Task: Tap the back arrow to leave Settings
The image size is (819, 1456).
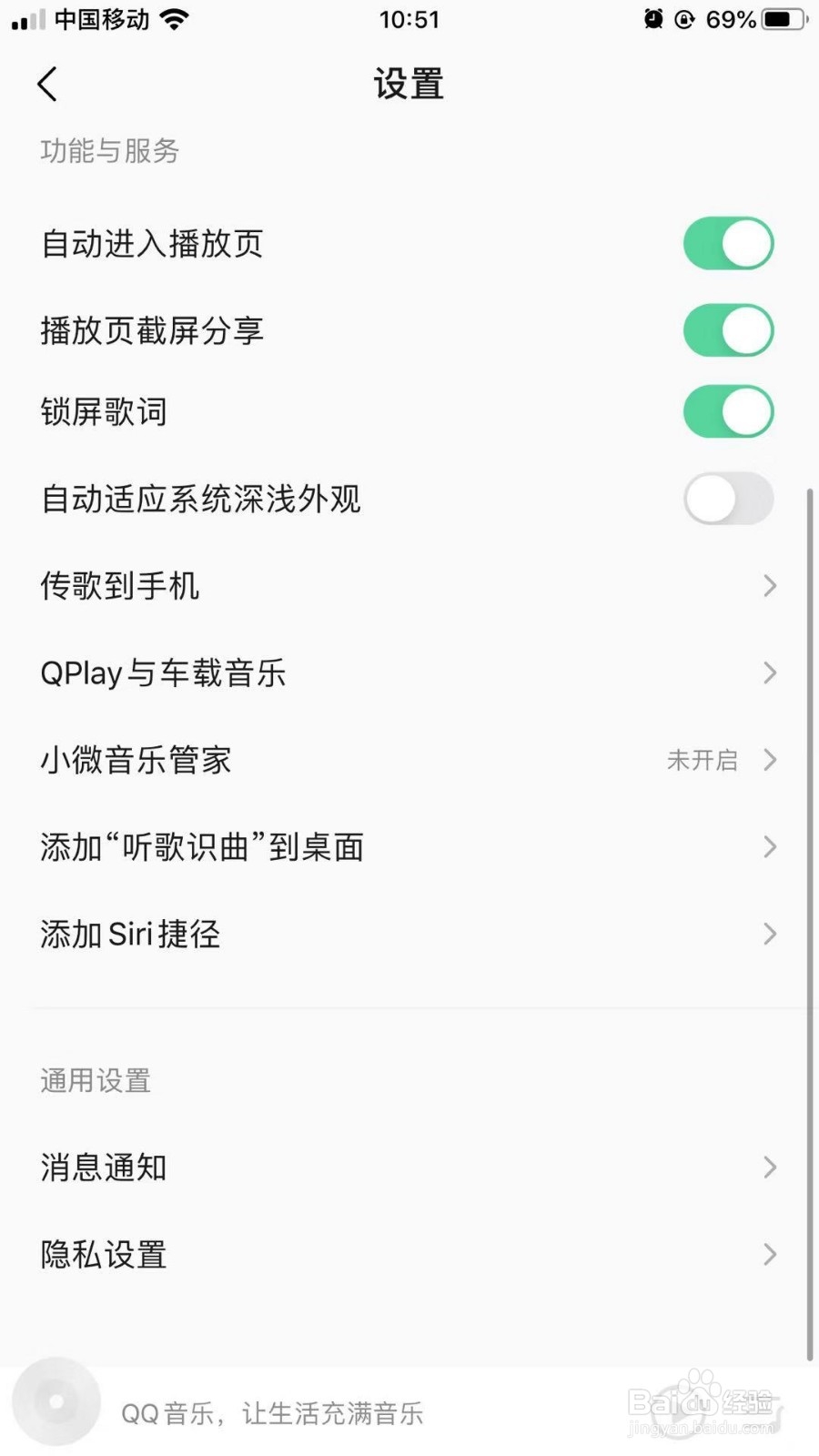Action: pyautogui.click(x=47, y=84)
